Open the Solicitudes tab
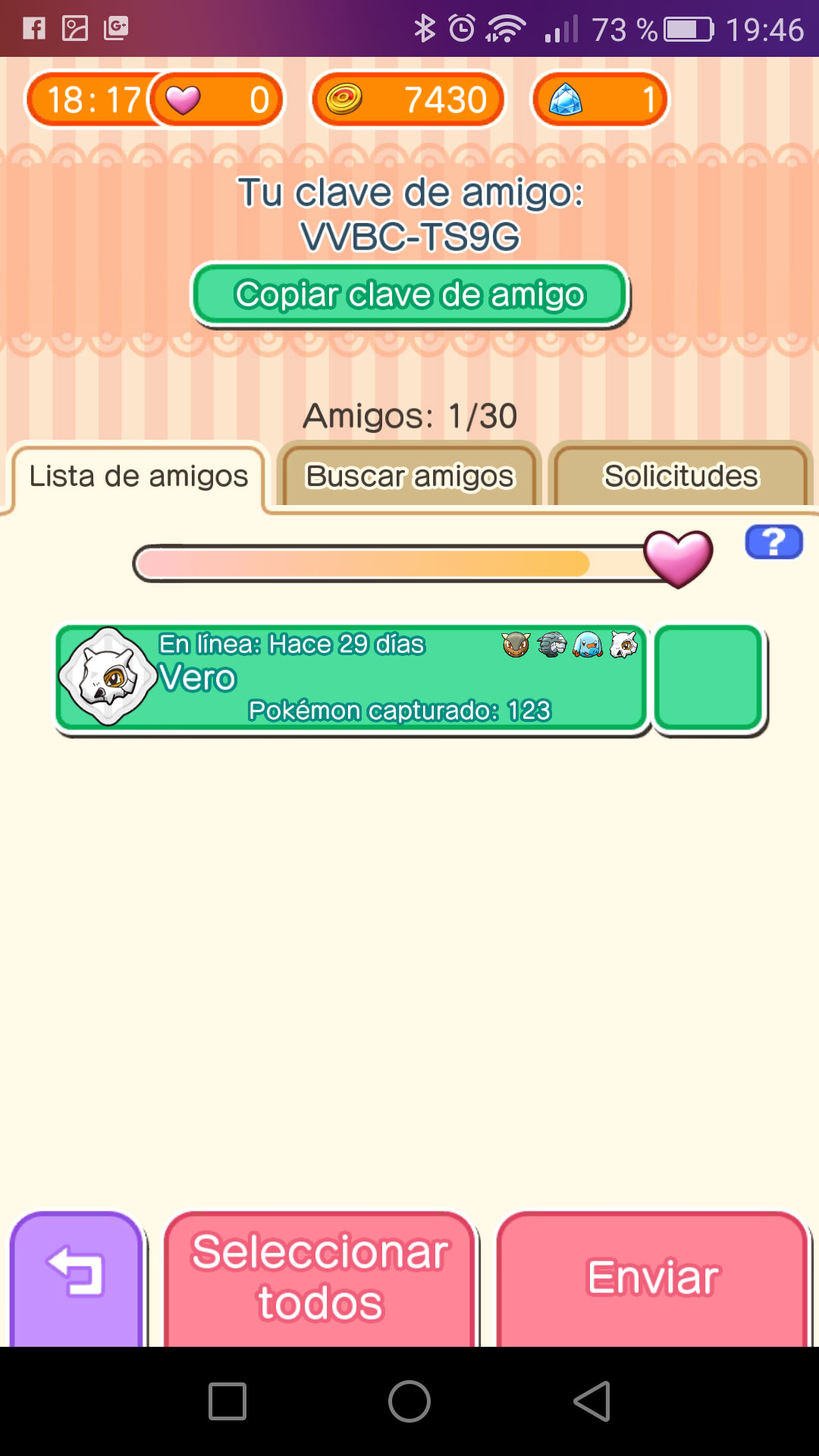Screen dimensions: 819x1456 (680, 476)
